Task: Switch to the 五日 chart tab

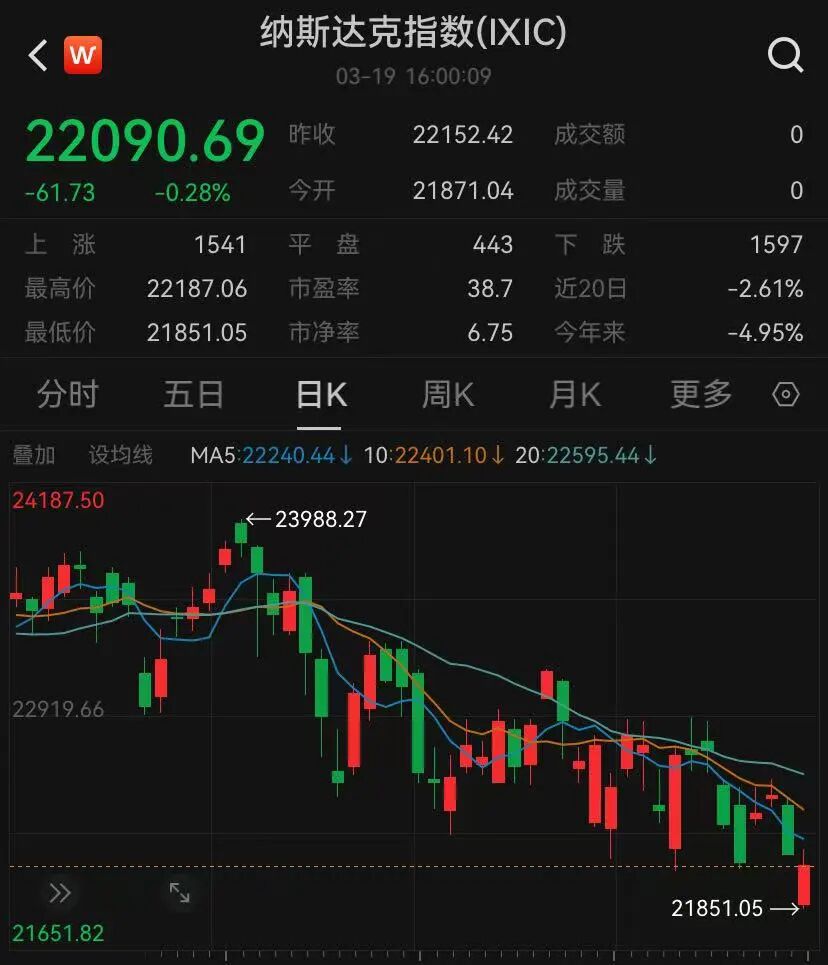Action: click(x=194, y=395)
